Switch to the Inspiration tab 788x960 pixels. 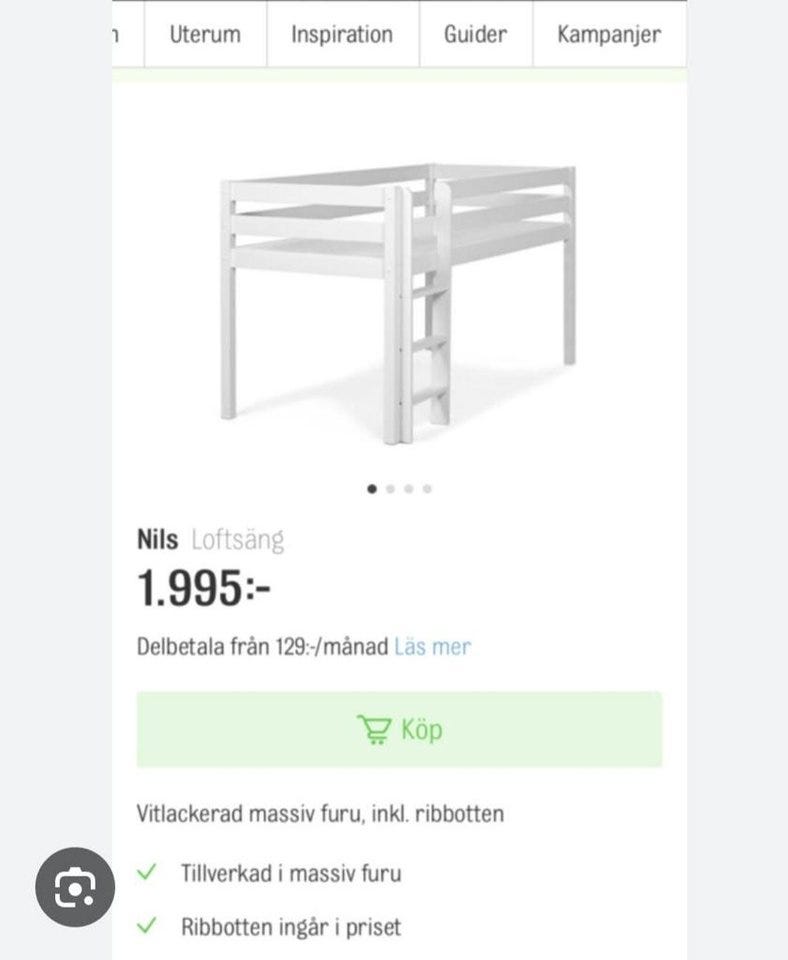pos(341,34)
